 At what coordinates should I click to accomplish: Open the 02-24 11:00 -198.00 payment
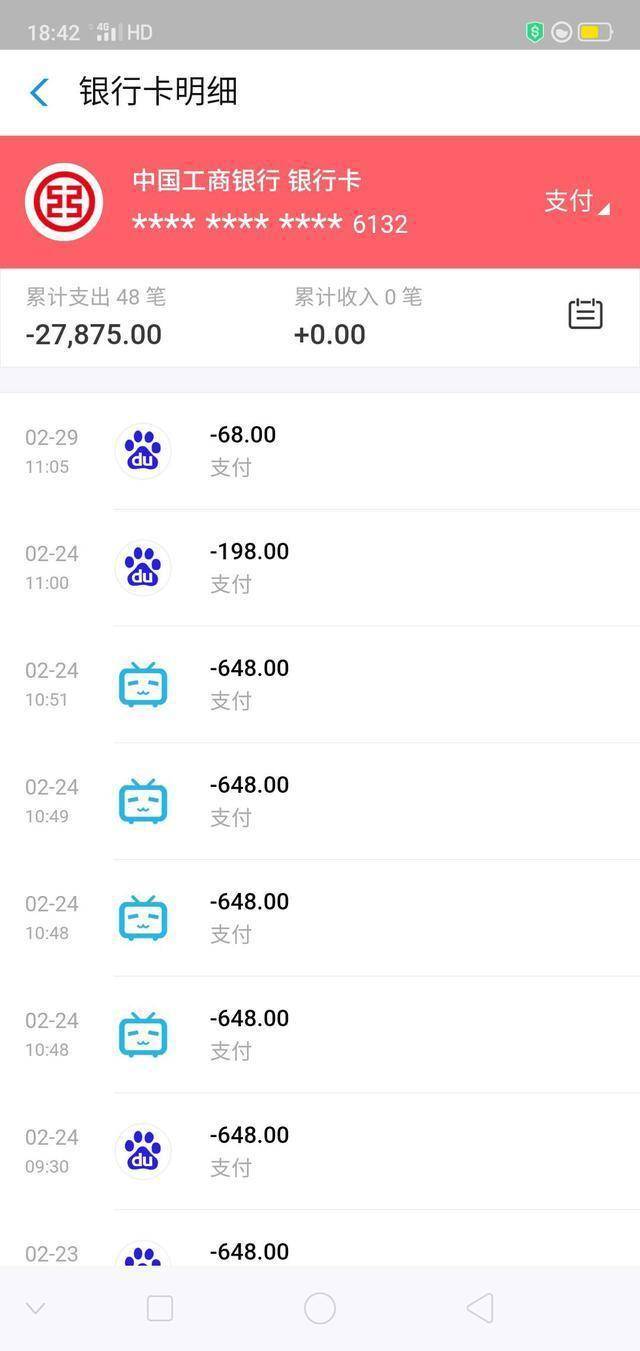[x=320, y=567]
